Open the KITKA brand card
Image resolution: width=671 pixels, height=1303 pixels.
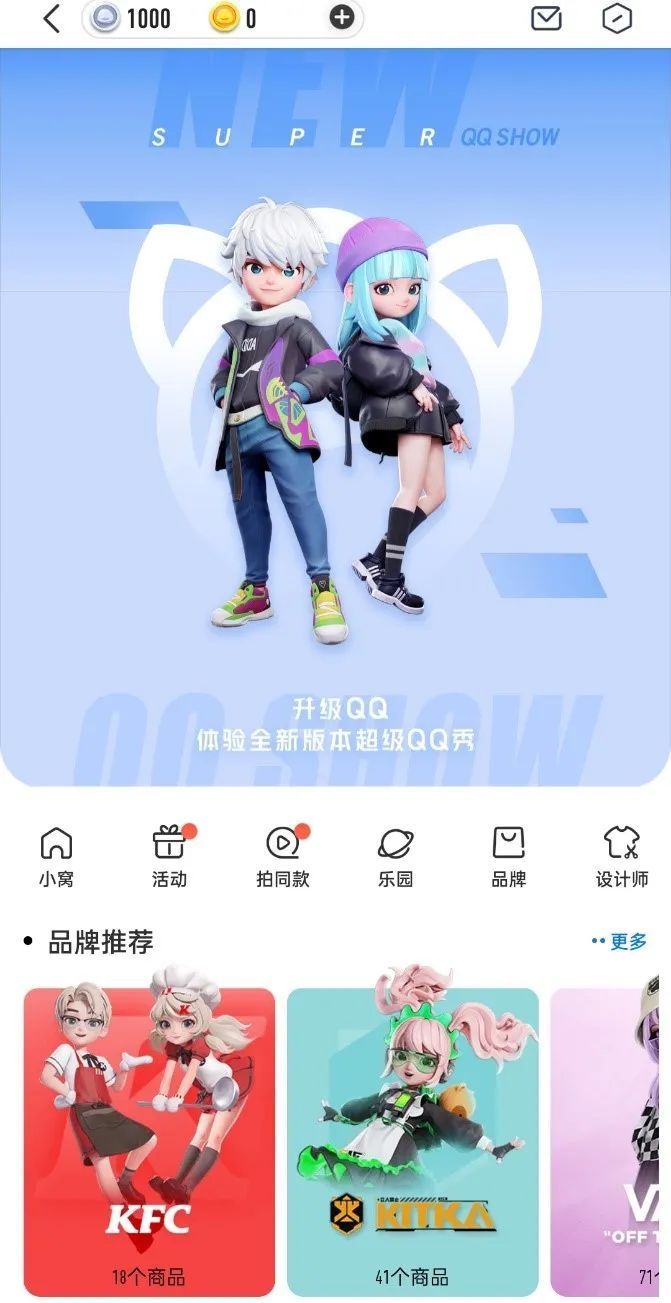(412, 1140)
